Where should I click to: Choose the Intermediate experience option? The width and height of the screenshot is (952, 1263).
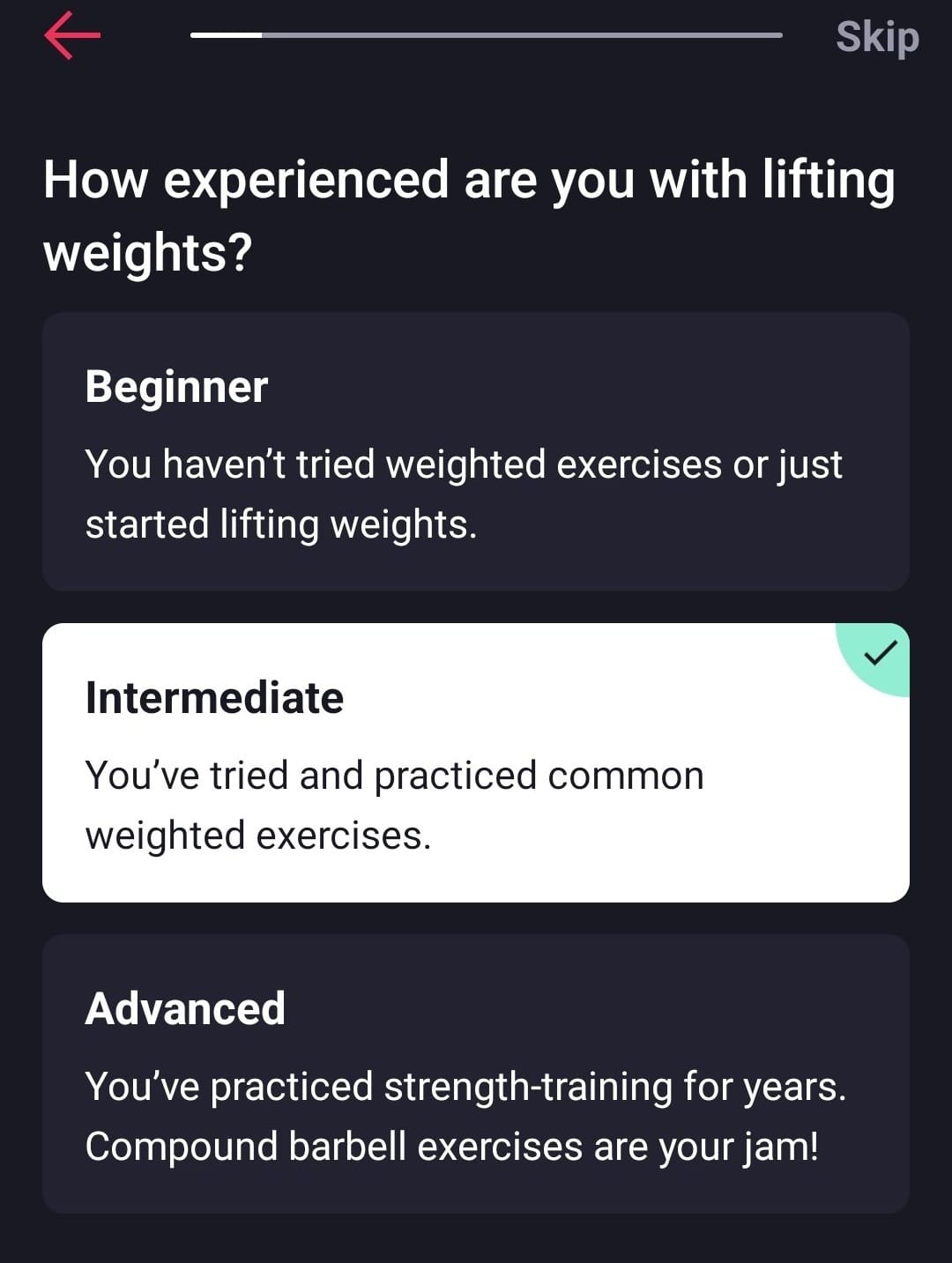476,762
